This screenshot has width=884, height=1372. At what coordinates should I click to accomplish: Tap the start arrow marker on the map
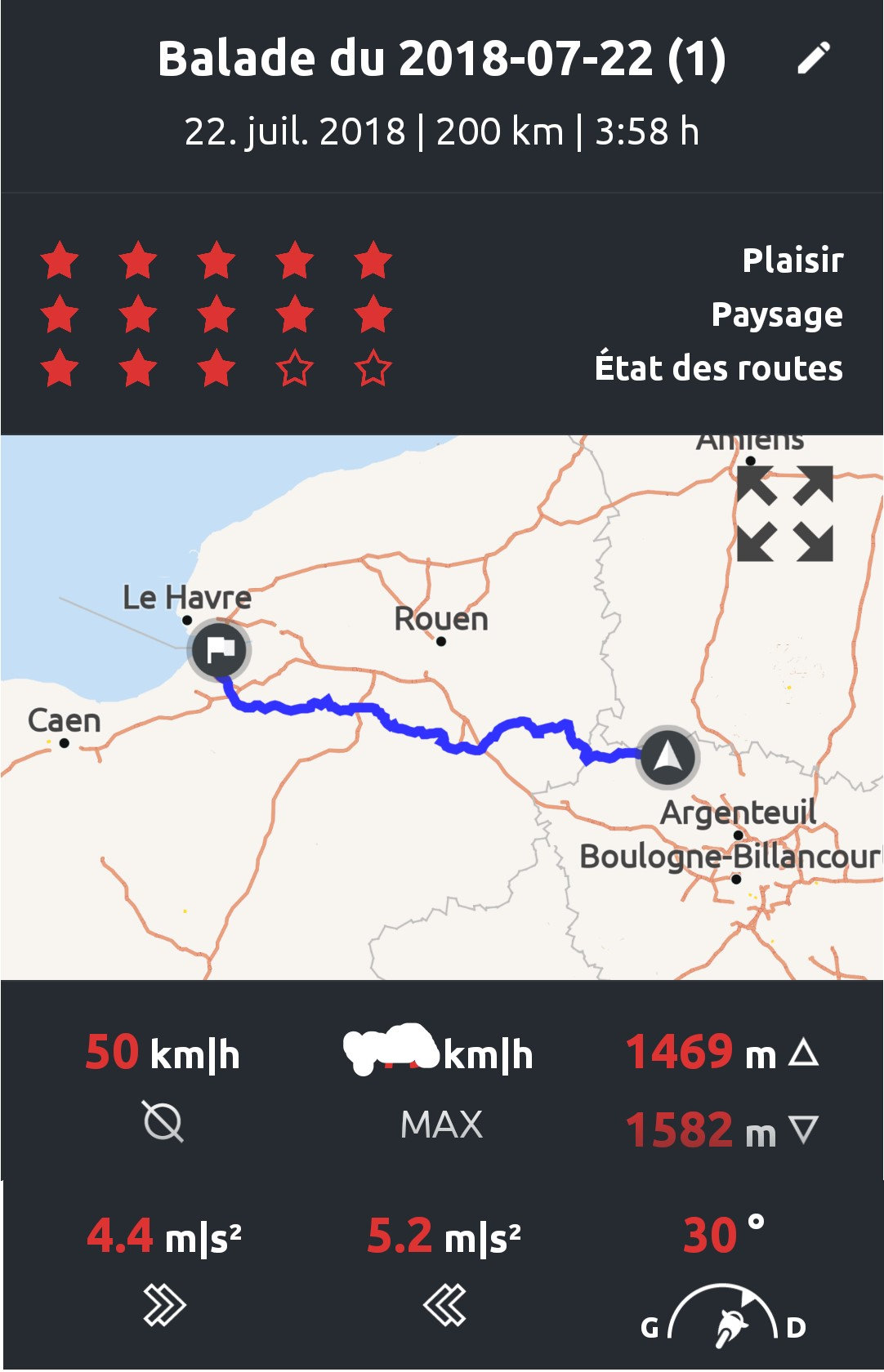[668, 756]
